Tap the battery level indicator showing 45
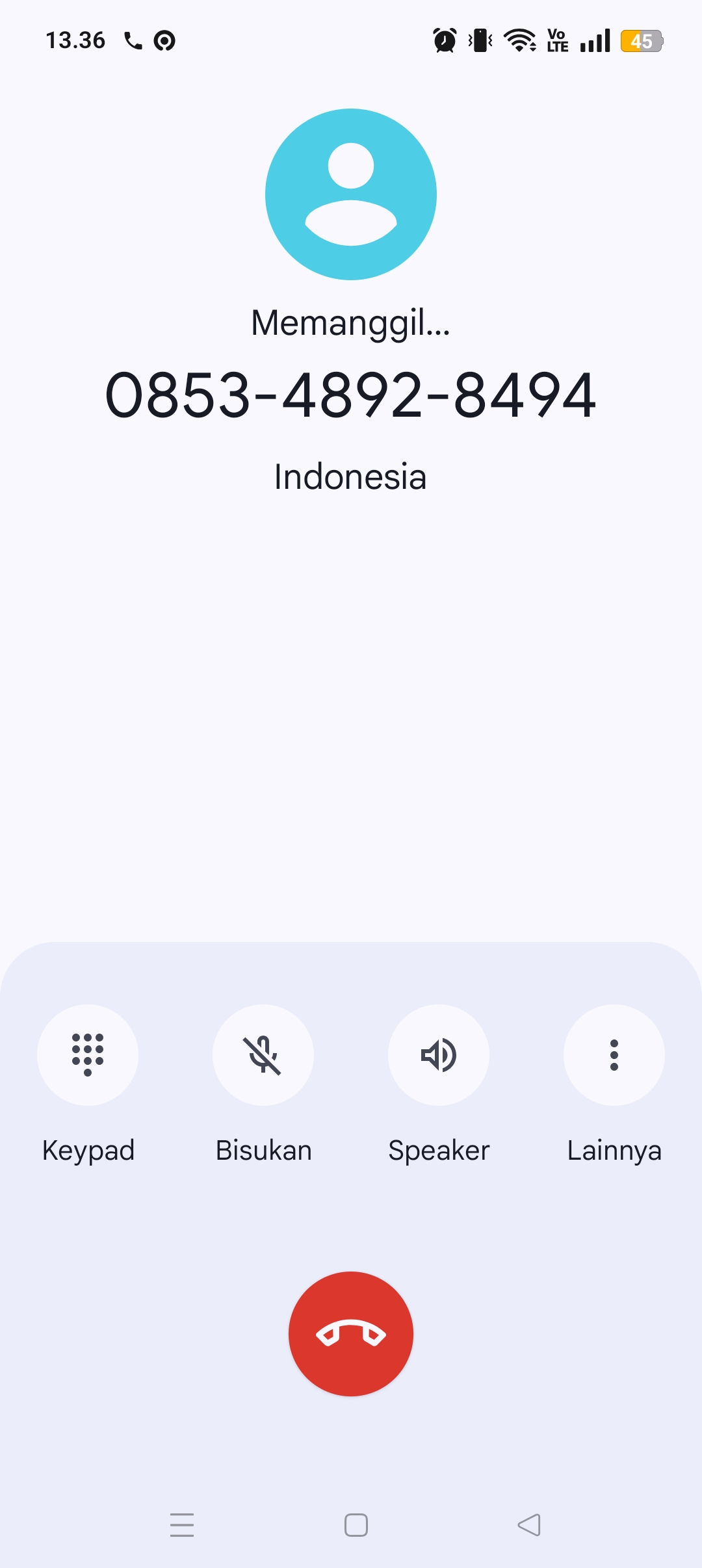Image resolution: width=702 pixels, height=1568 pixels. (x=642, y=40)
